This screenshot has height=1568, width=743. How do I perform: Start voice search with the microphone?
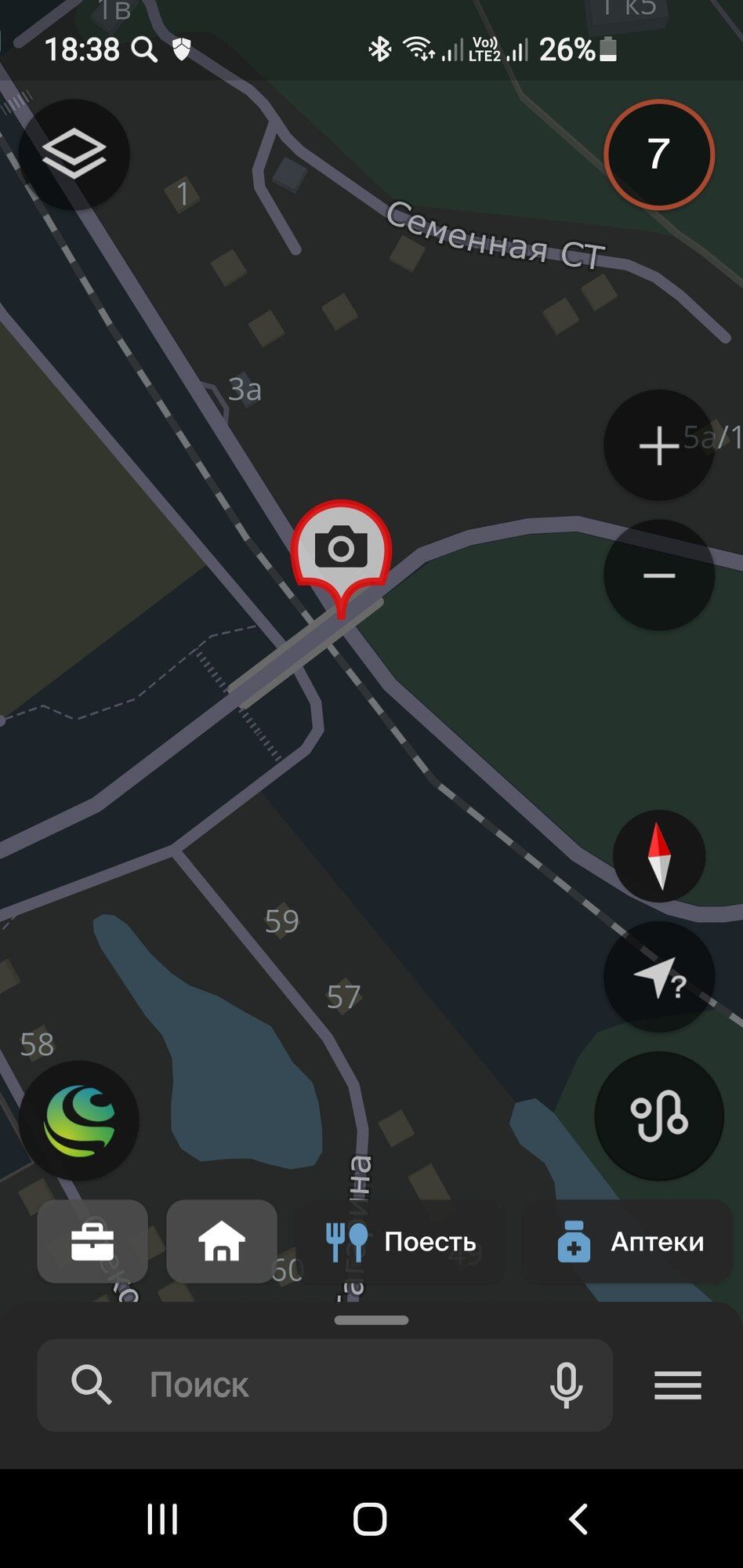[x=566, y=1385]
